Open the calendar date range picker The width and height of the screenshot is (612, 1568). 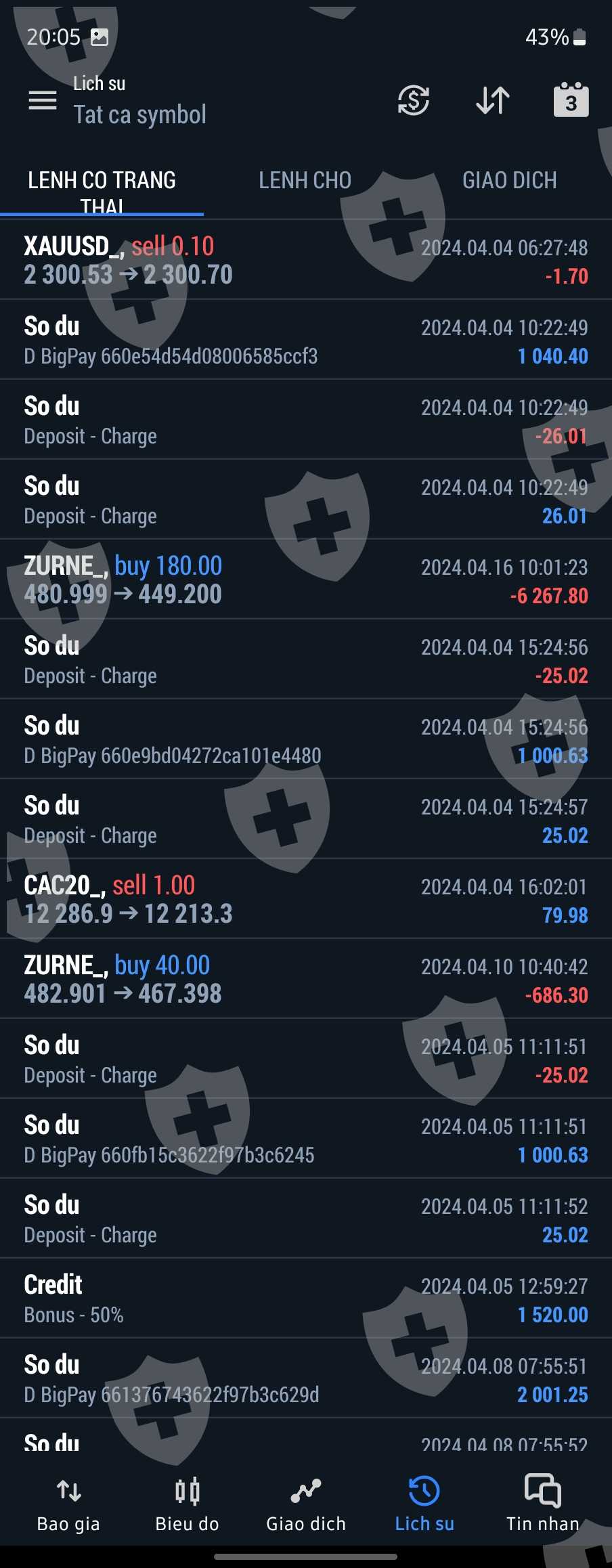(571, 101)
